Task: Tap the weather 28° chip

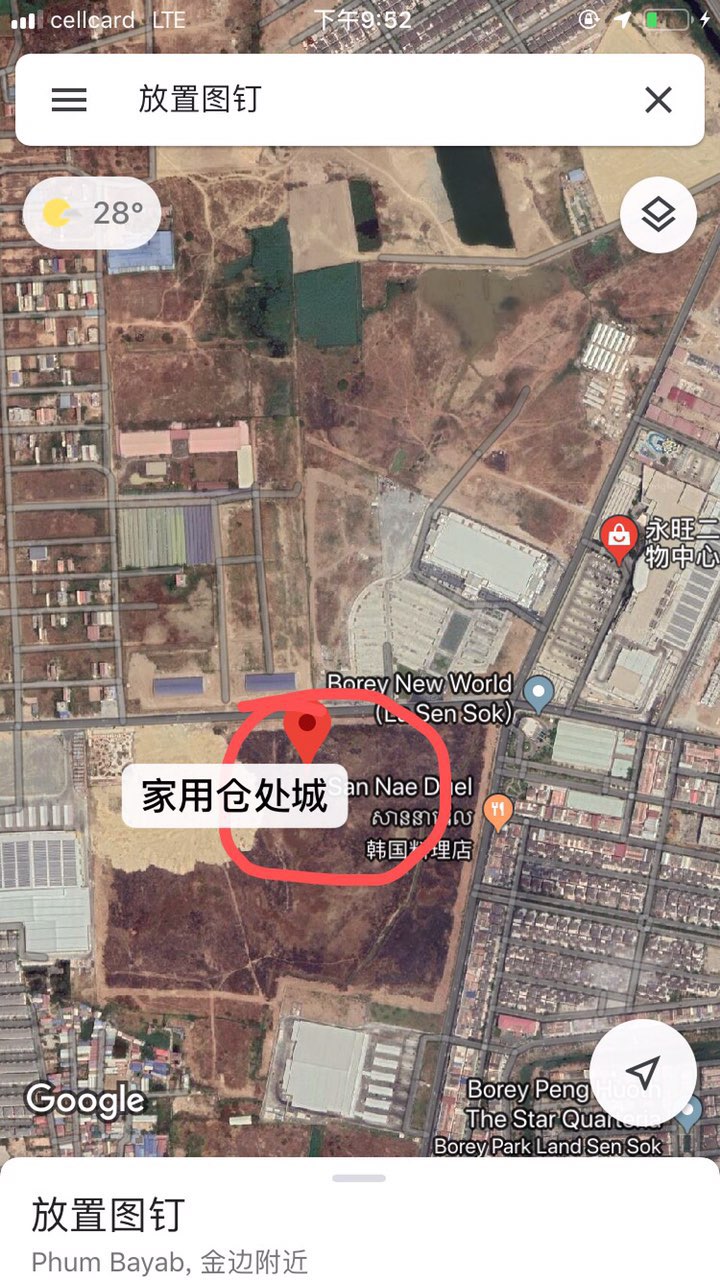Action: click(93, 213)
